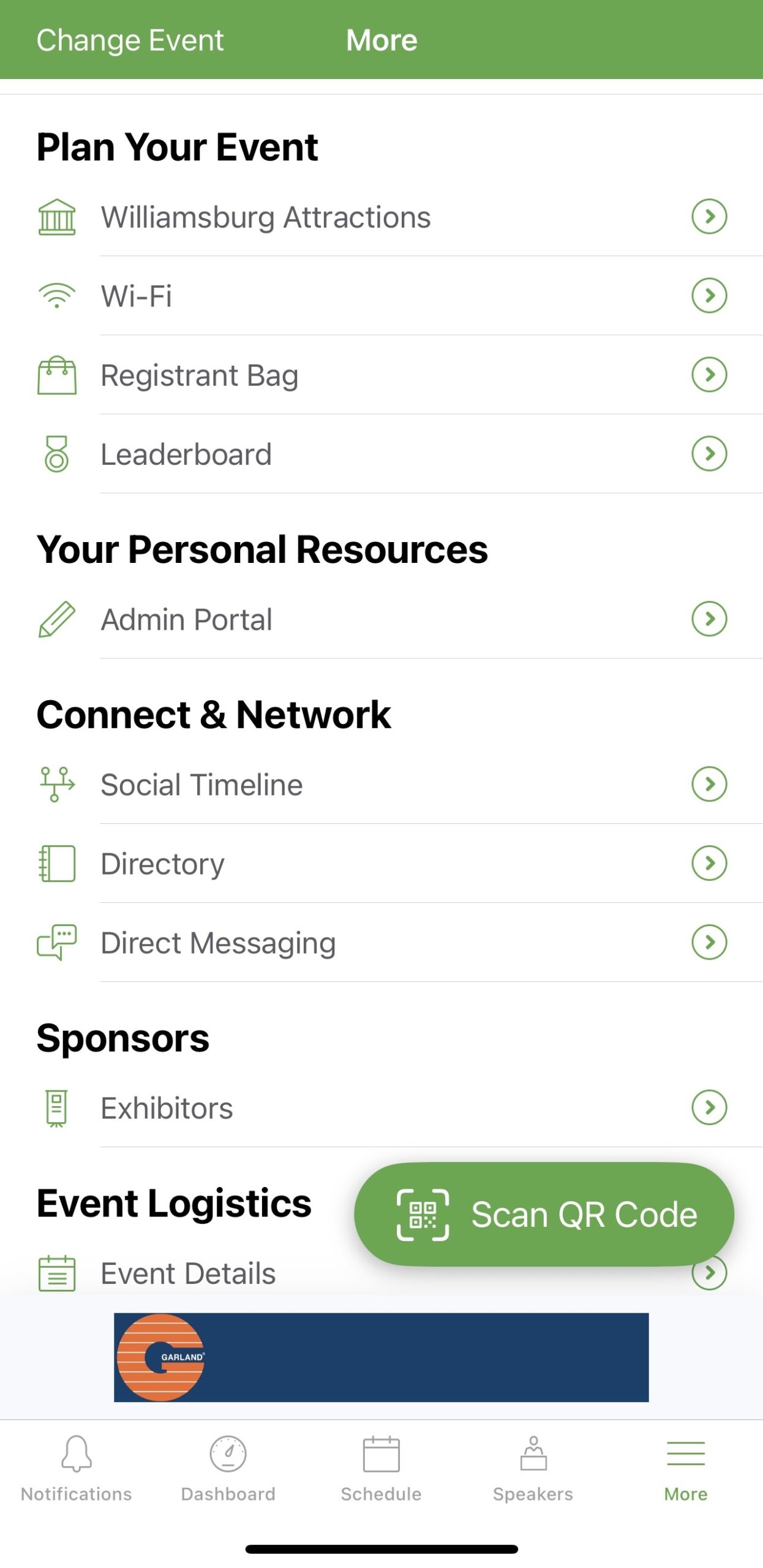The image size is (763, 1568).
Task: View the Registrant Bag
Action: (x=200, y=375)
